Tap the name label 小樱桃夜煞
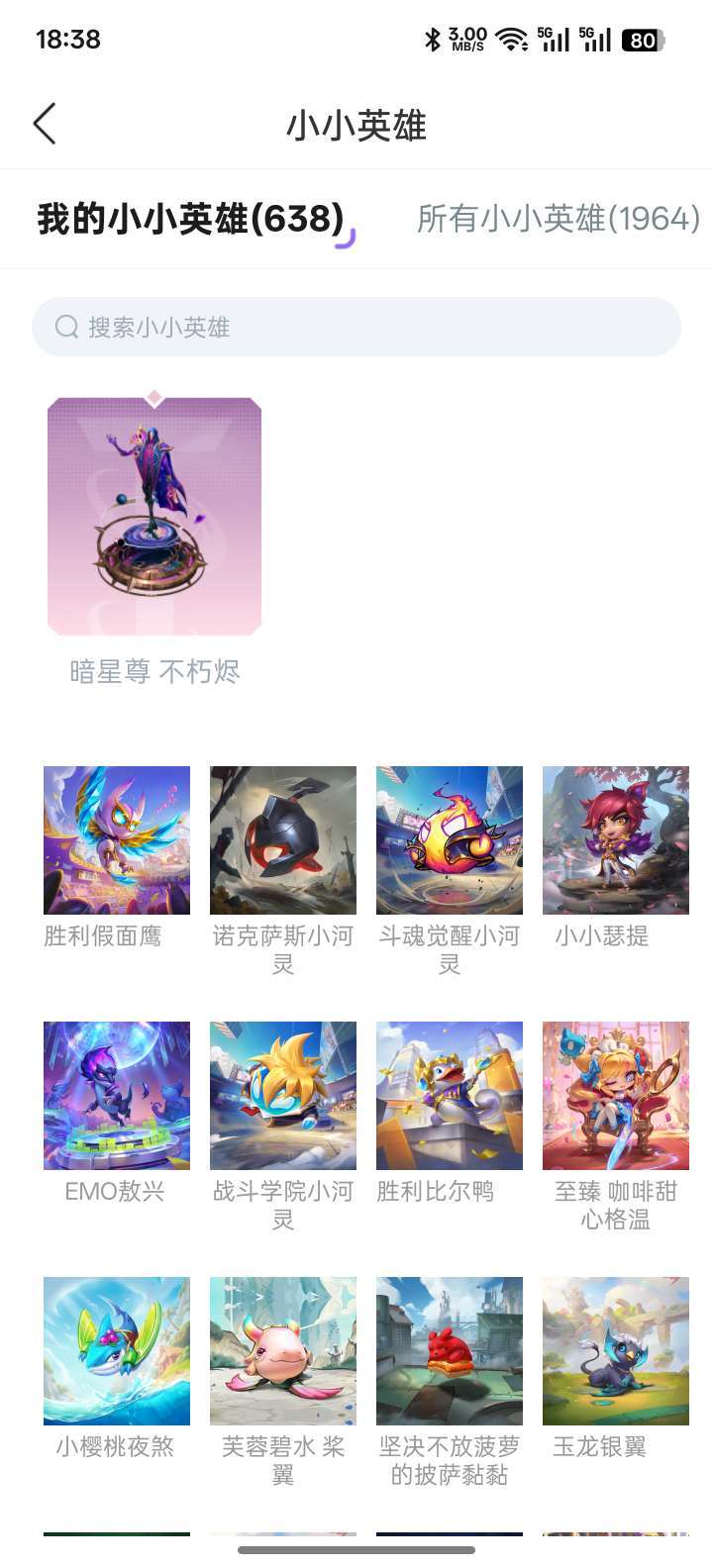Viewport: 713px width, 1568px height. (114, 1447)
